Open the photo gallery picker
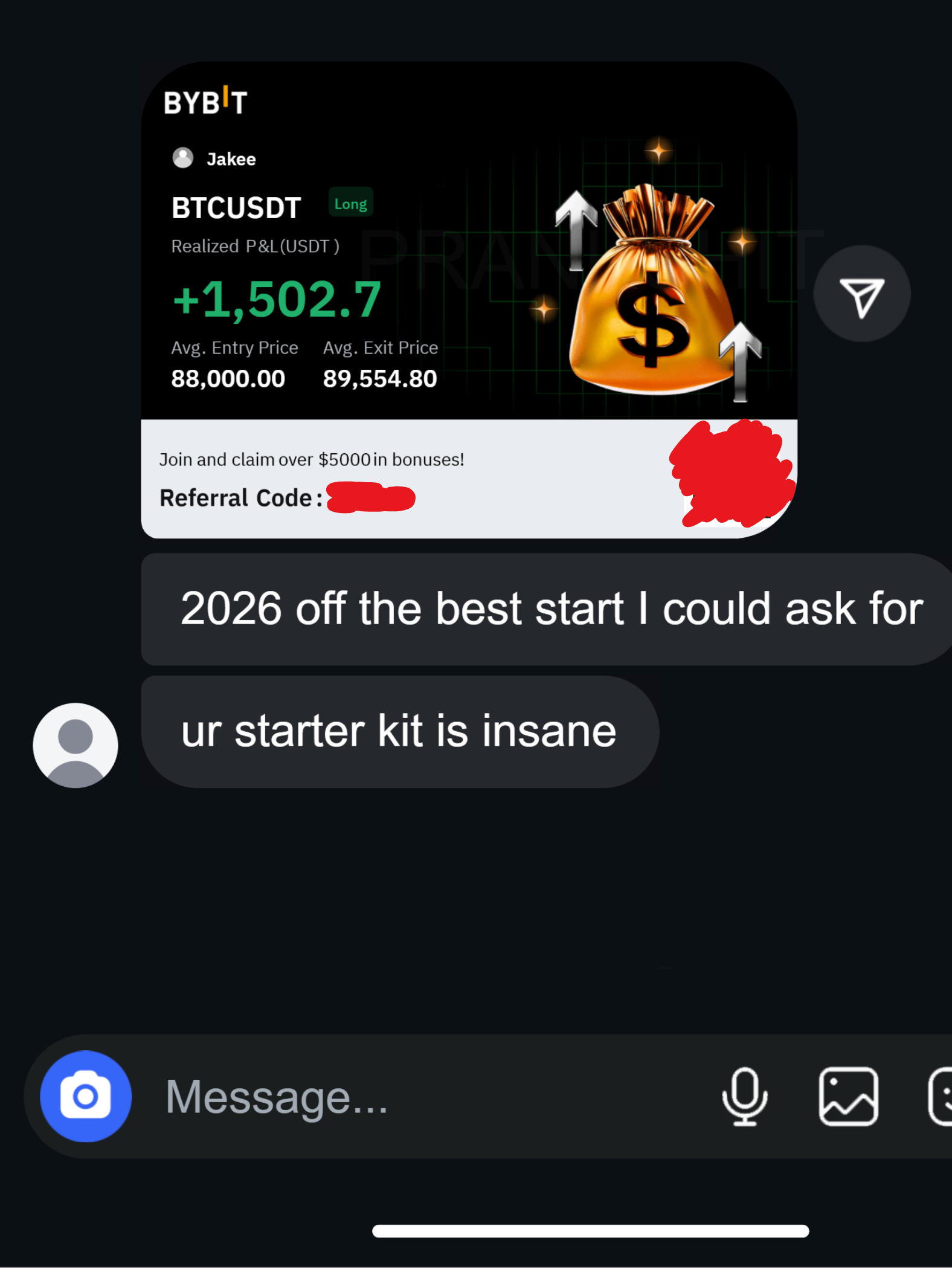952x1269 pixels. point(848,1096)
